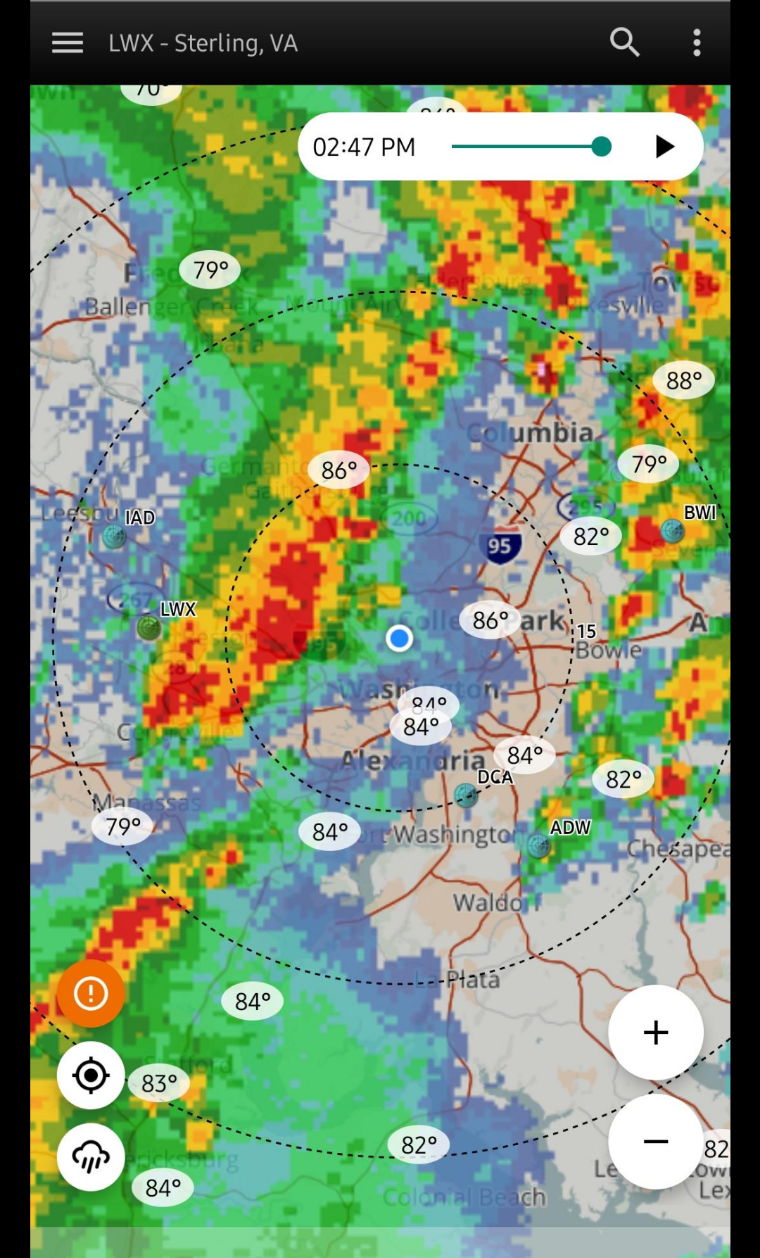
Task: Play the radar animation loop
Action: (x=665, y=147)
